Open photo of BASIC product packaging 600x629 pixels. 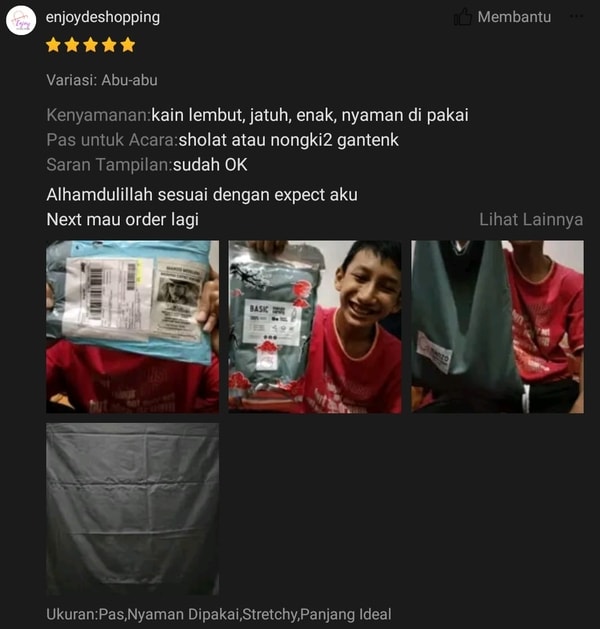315,326
